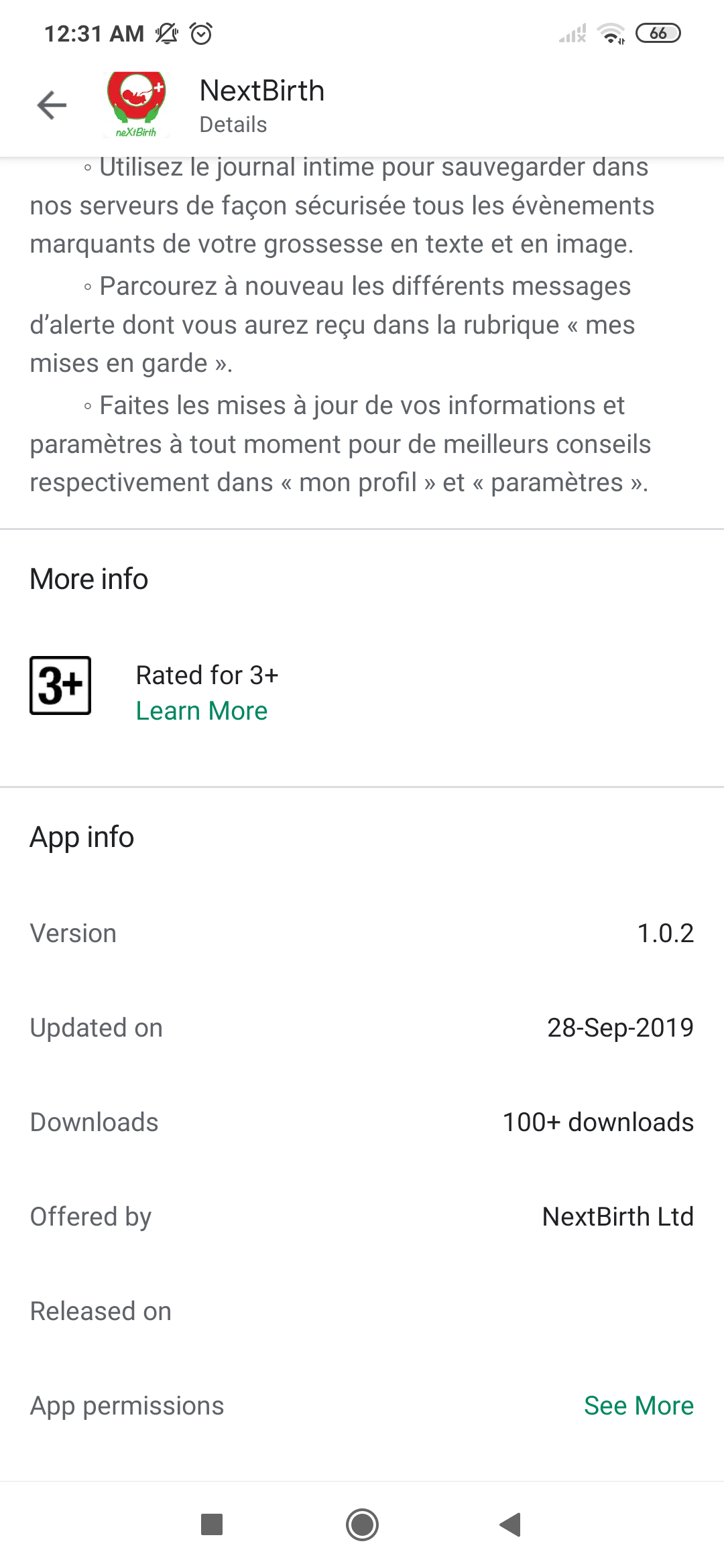Open the Learn More rating link
Viewport: 724px width, 1568px height.
click(202, 711)
